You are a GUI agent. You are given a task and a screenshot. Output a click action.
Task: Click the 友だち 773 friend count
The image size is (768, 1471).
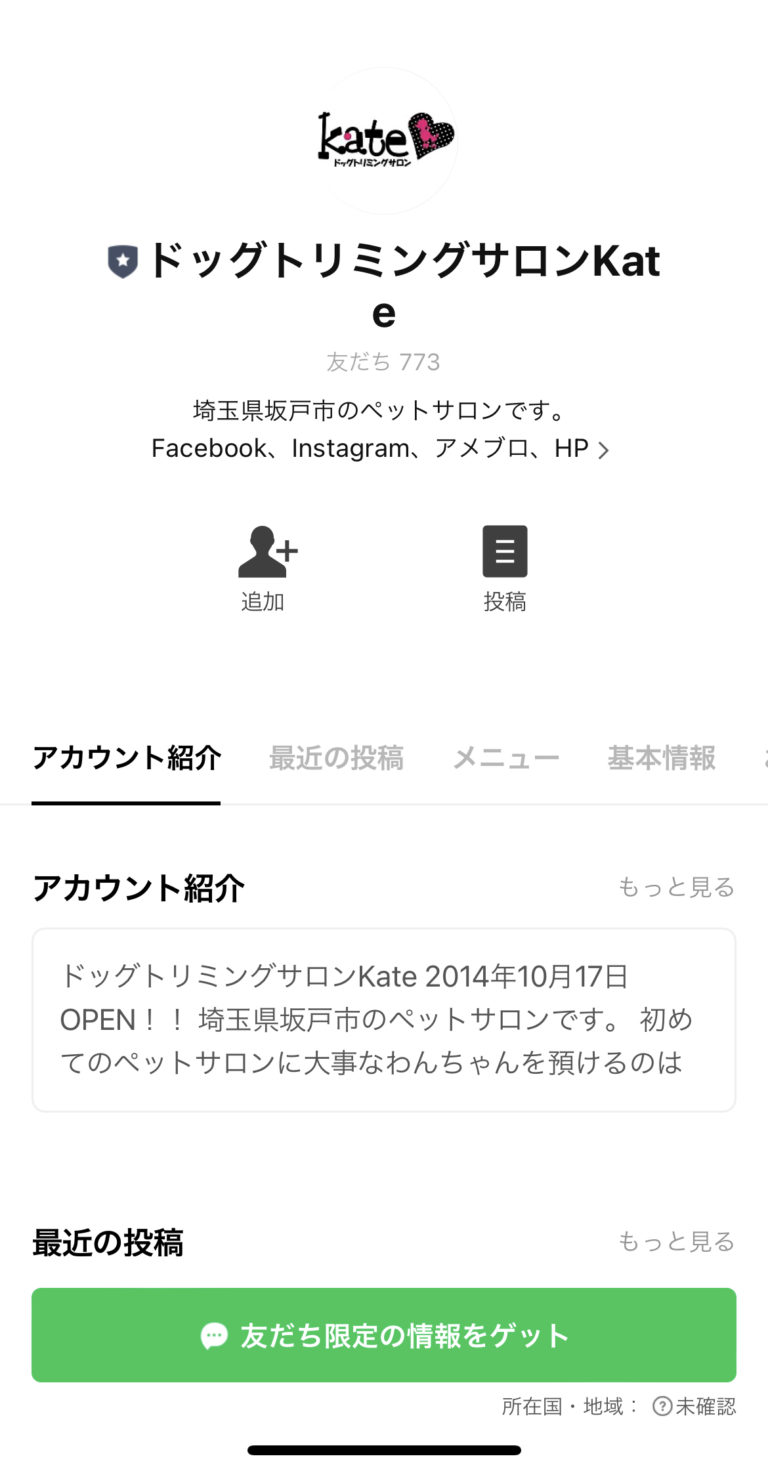click(x=384, y=362)
